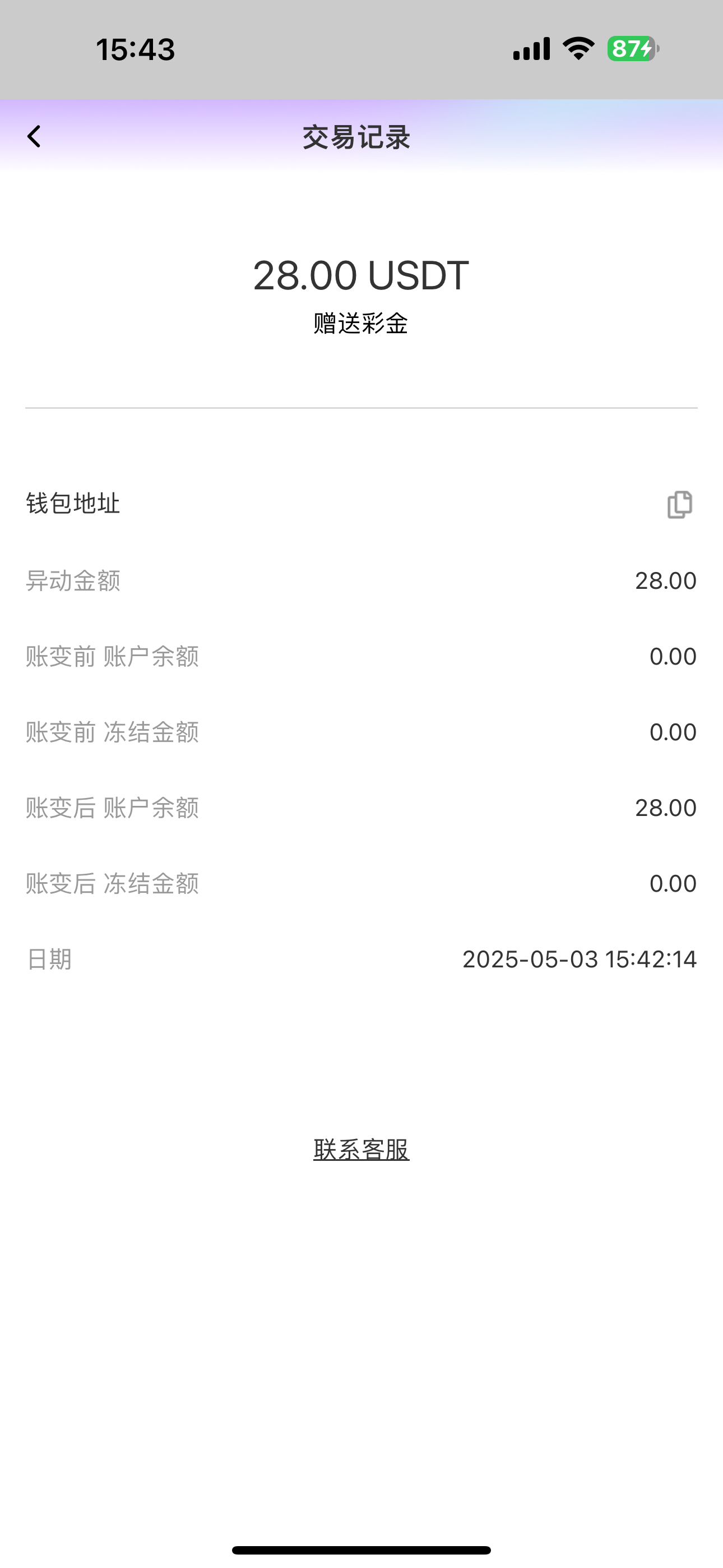Screen dimensions: 723x1568
Task: Expand the 异动金额 28.00 row
Action: (361, 580)
